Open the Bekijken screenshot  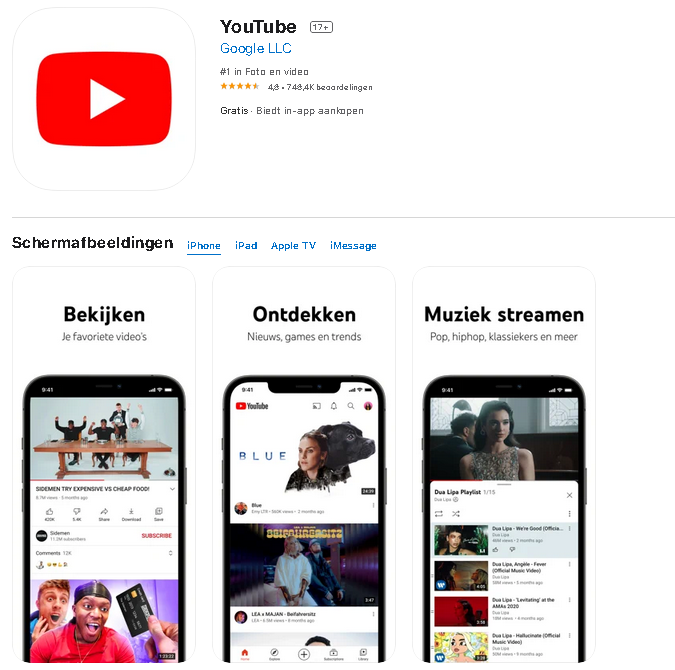[104, 466]
